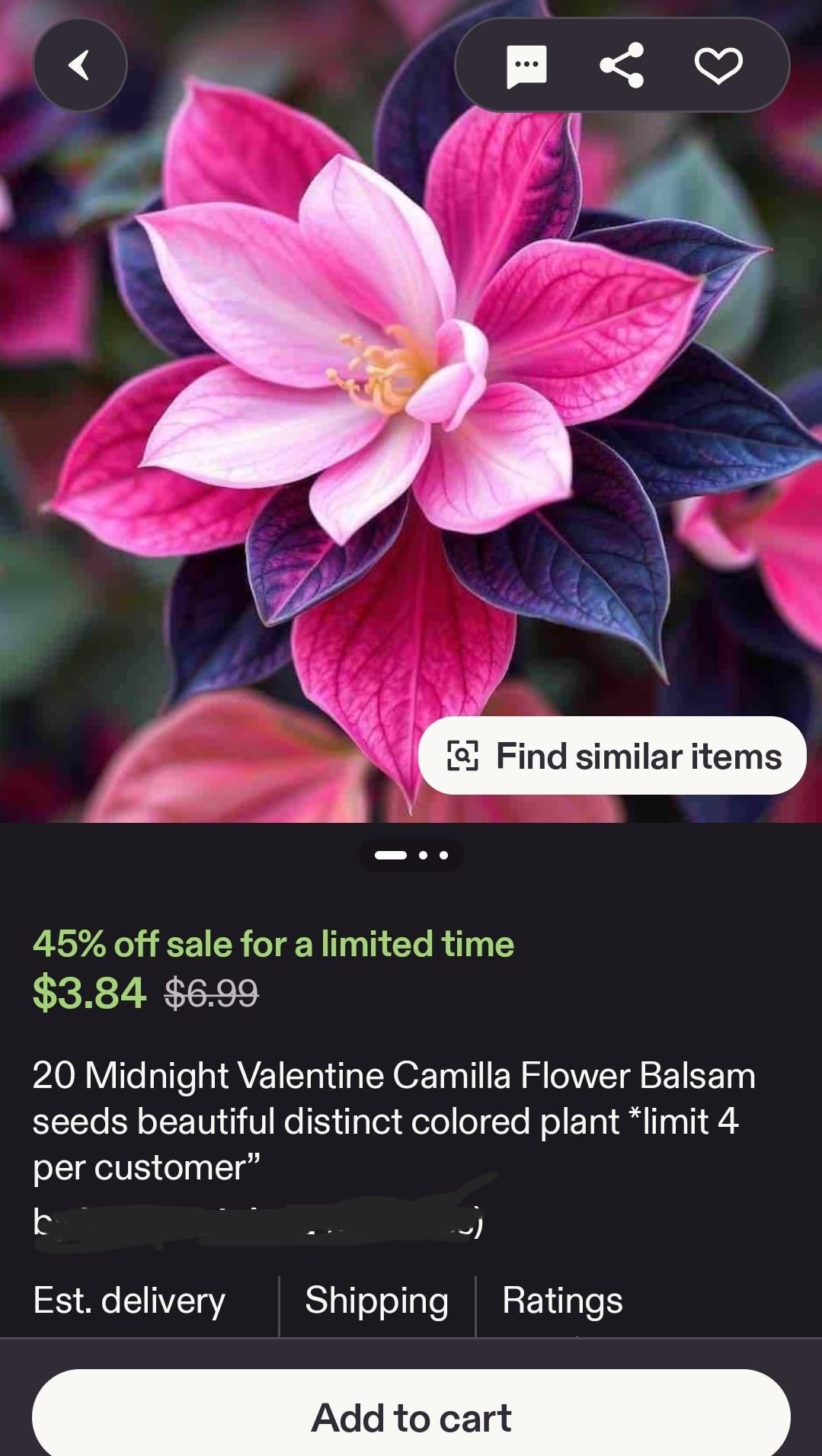
Task: Share this seed listing
Action: pos(622,66)
